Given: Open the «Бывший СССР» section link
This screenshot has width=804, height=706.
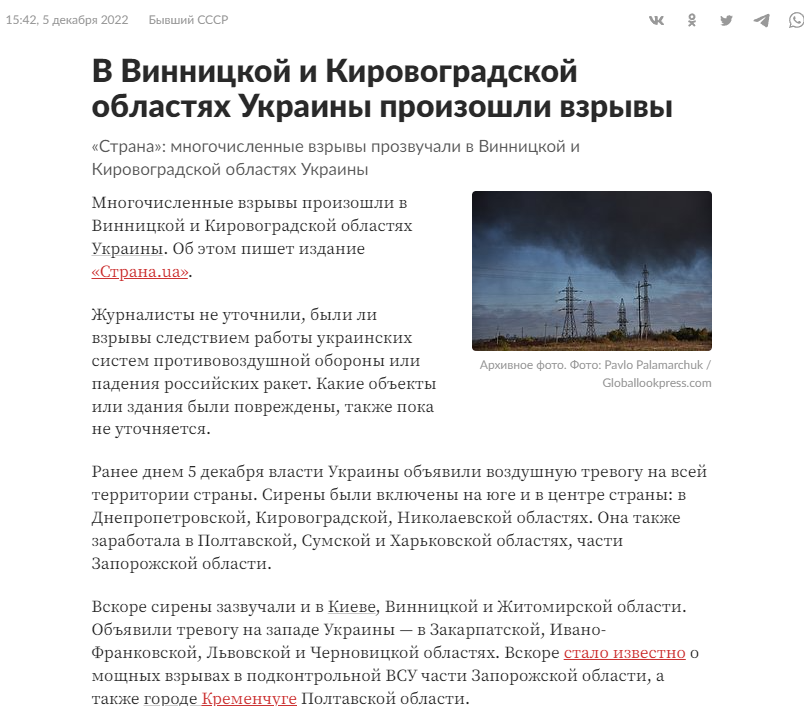Looking at the screenshot, I should pyautogui.click(x=188, y=20).
